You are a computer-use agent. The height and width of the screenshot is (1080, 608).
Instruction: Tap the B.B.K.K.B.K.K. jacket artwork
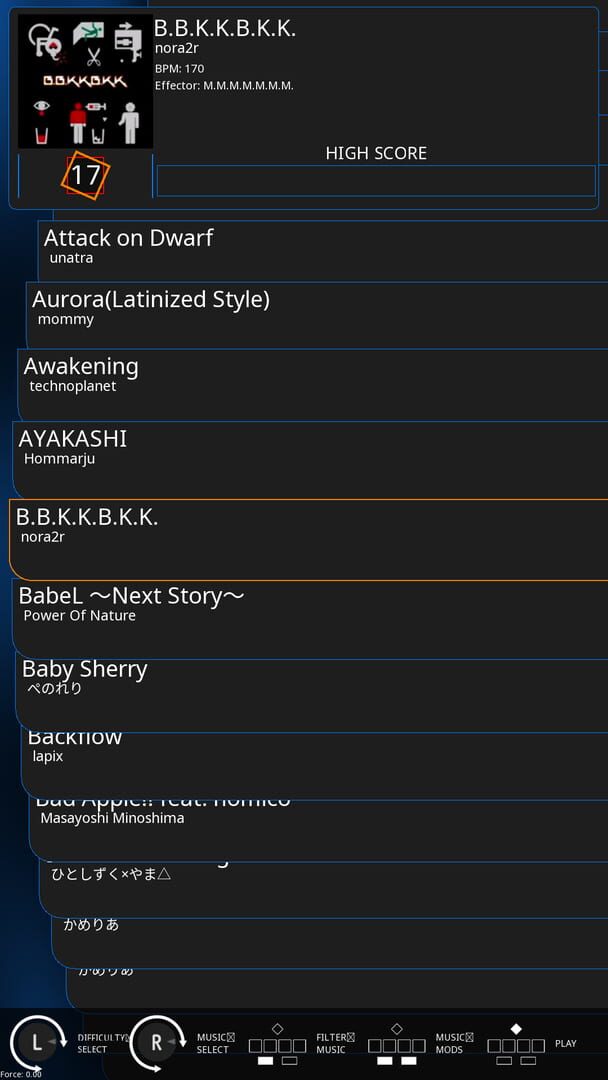point(85,81)
